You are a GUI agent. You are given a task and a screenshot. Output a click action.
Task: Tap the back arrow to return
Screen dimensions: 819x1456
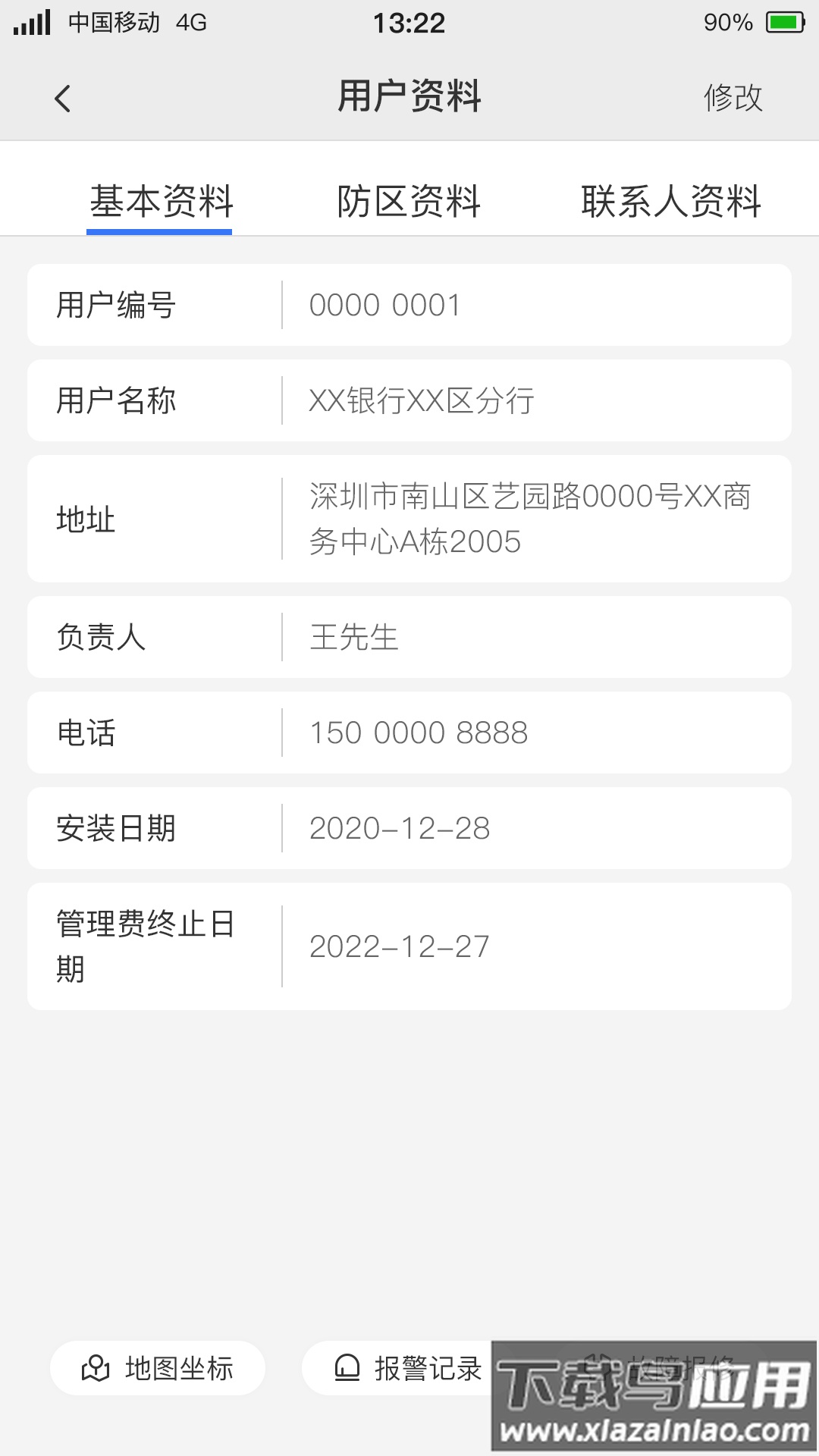point(62,97)
